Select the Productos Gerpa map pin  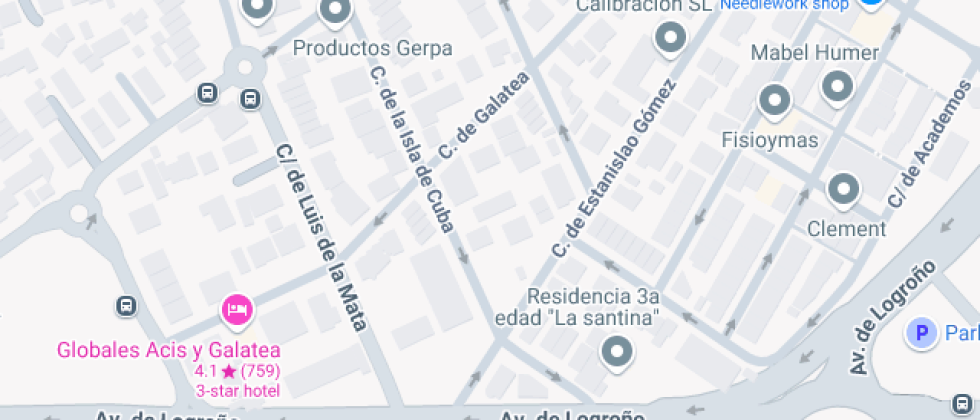334,11
